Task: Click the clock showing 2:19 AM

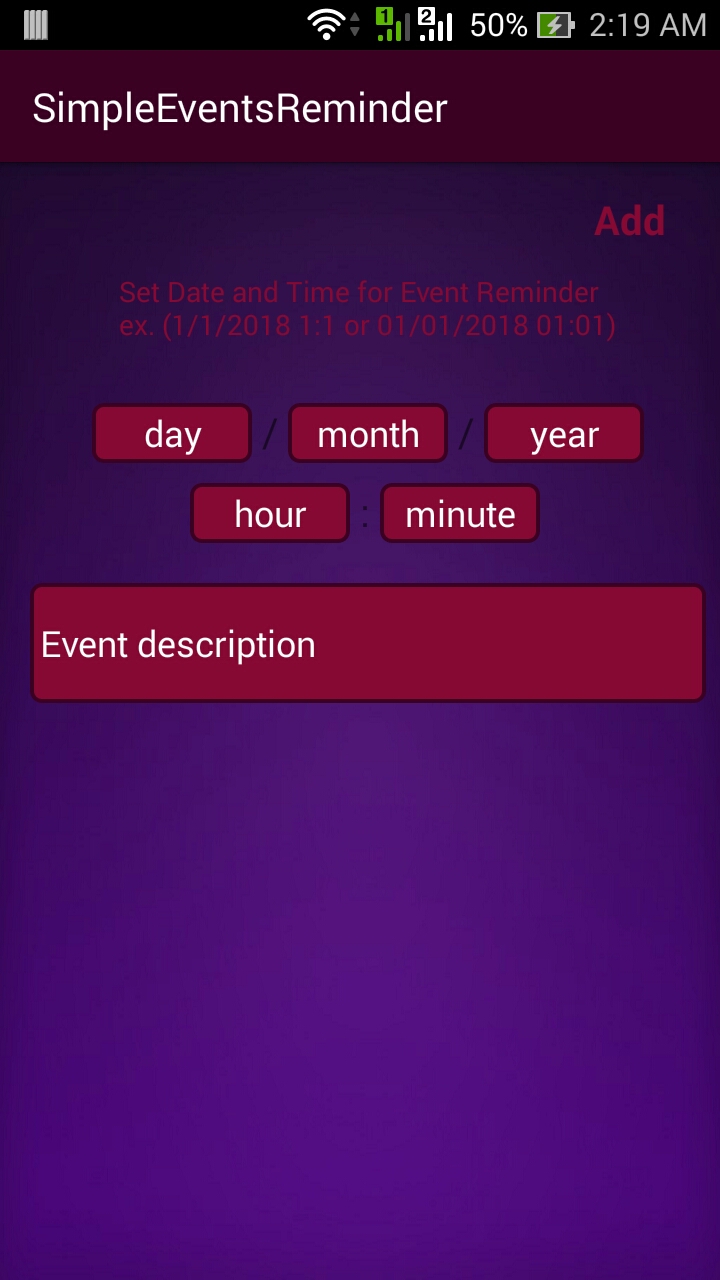Action: coord(652,24)
